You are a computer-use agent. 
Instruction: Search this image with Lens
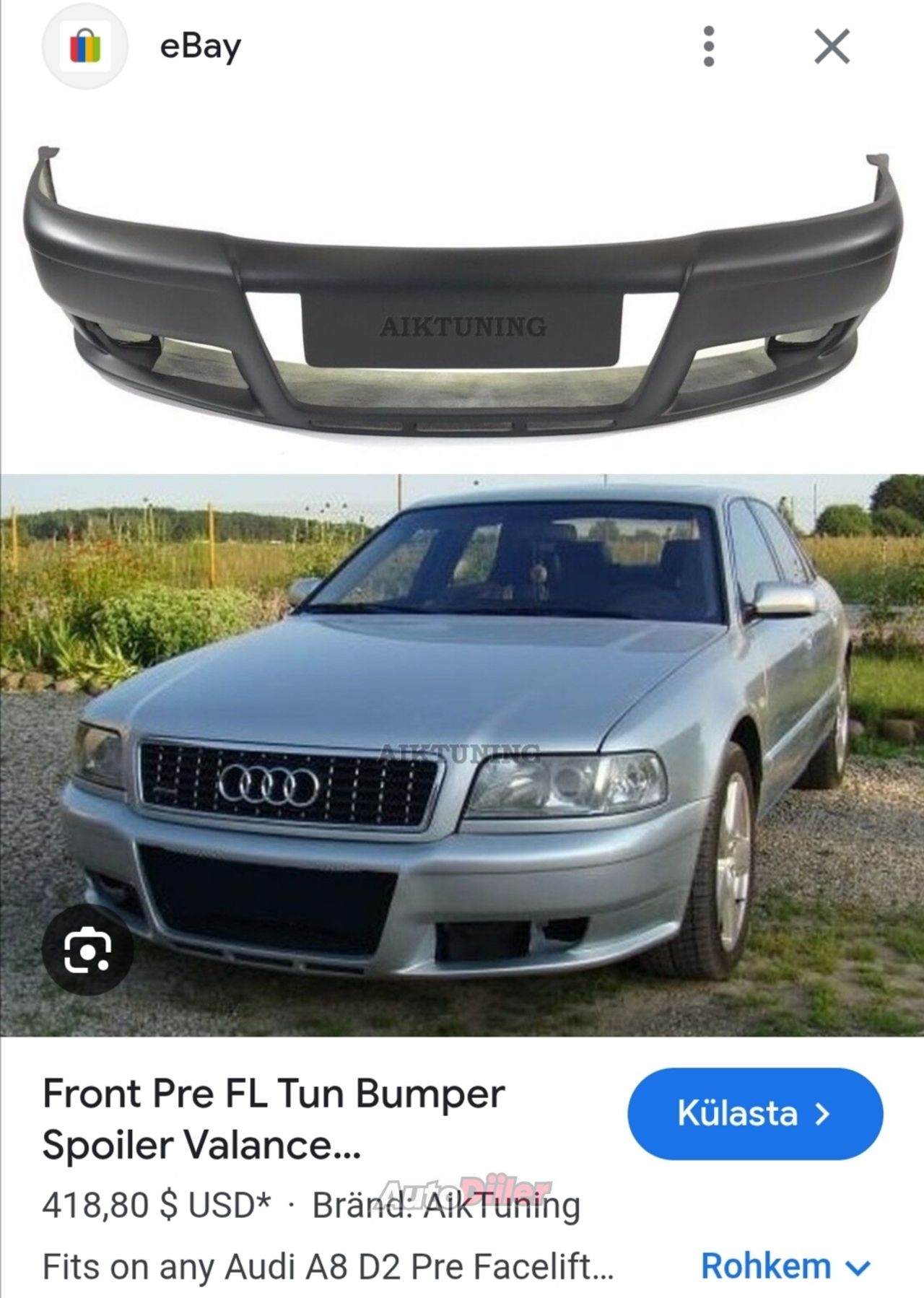(x=87, y=949)
